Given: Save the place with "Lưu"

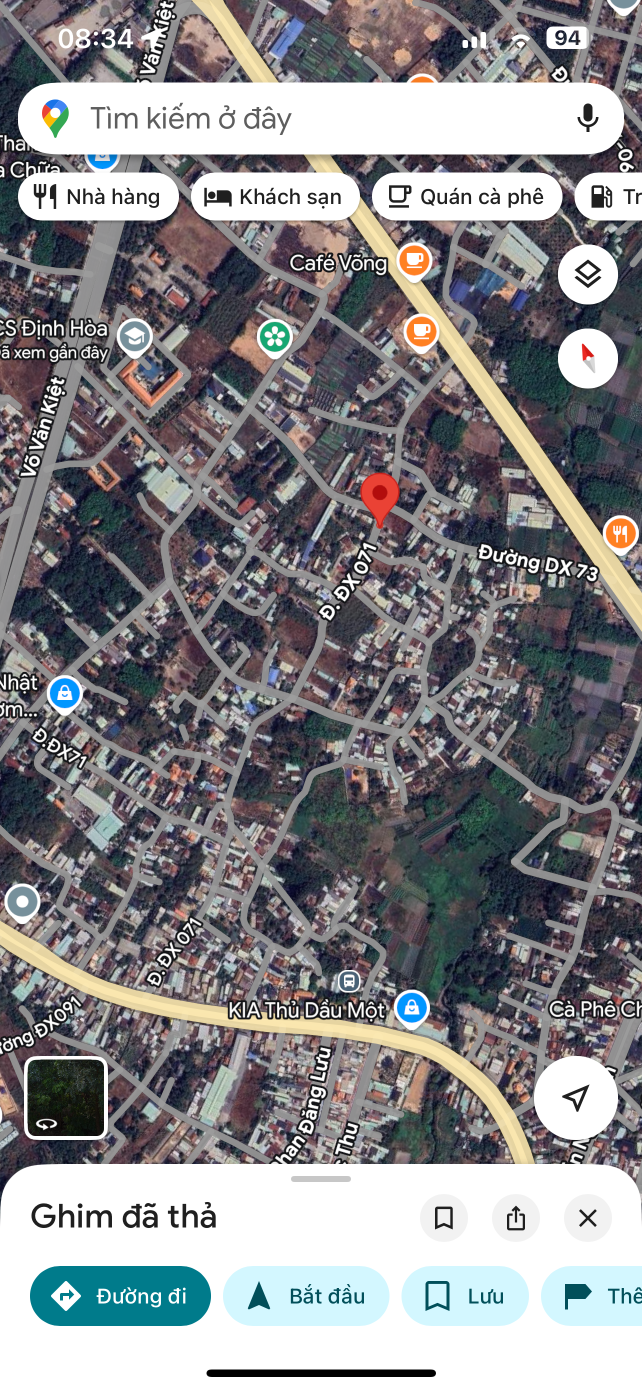Looking at the screenshot, I should [464, 1296].
